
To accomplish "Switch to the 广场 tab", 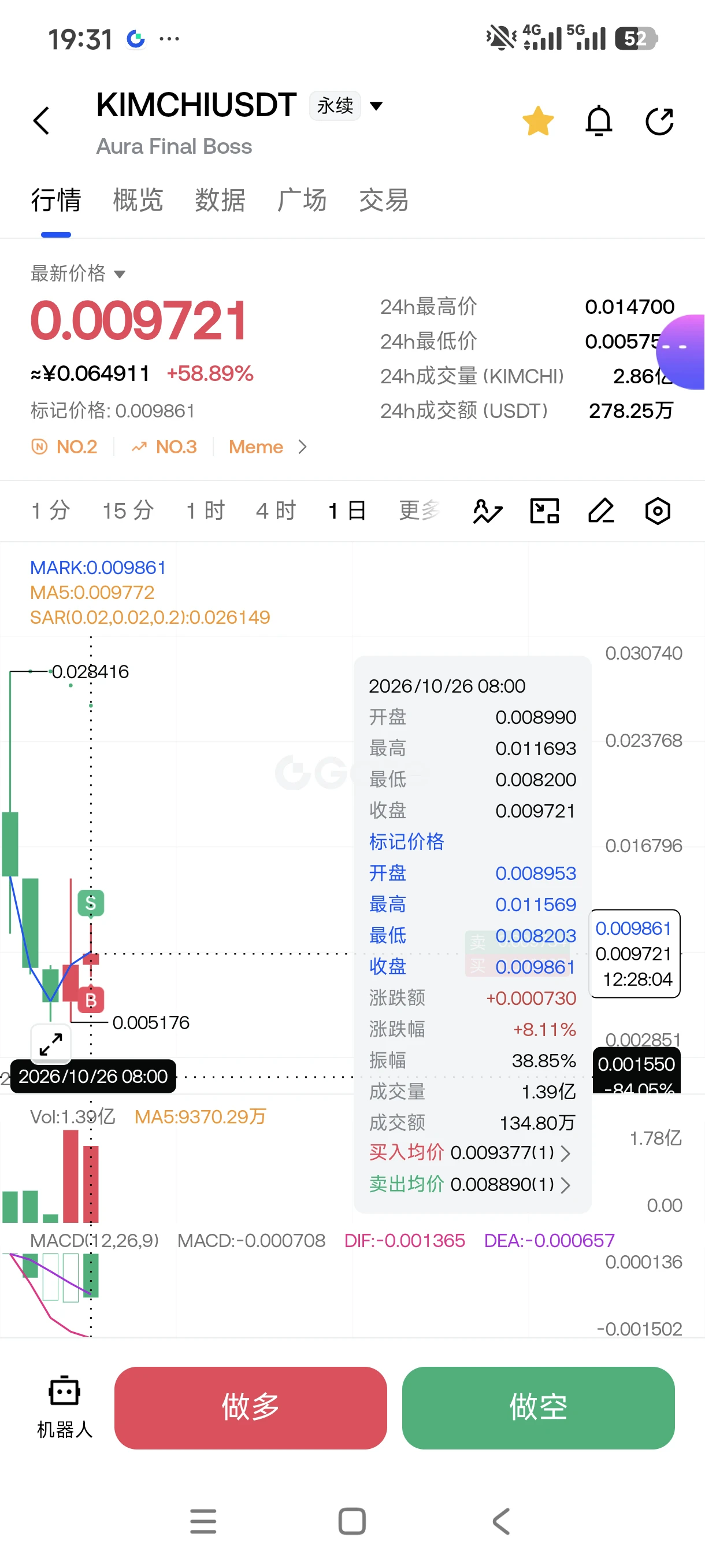I will (x=302, y=199).
